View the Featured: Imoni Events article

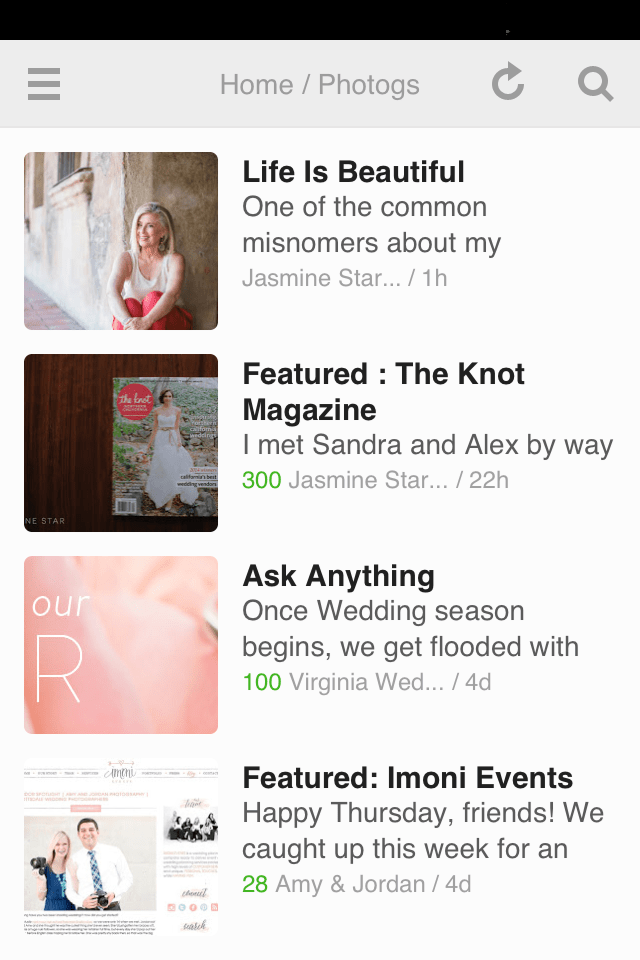coord(407,778)
